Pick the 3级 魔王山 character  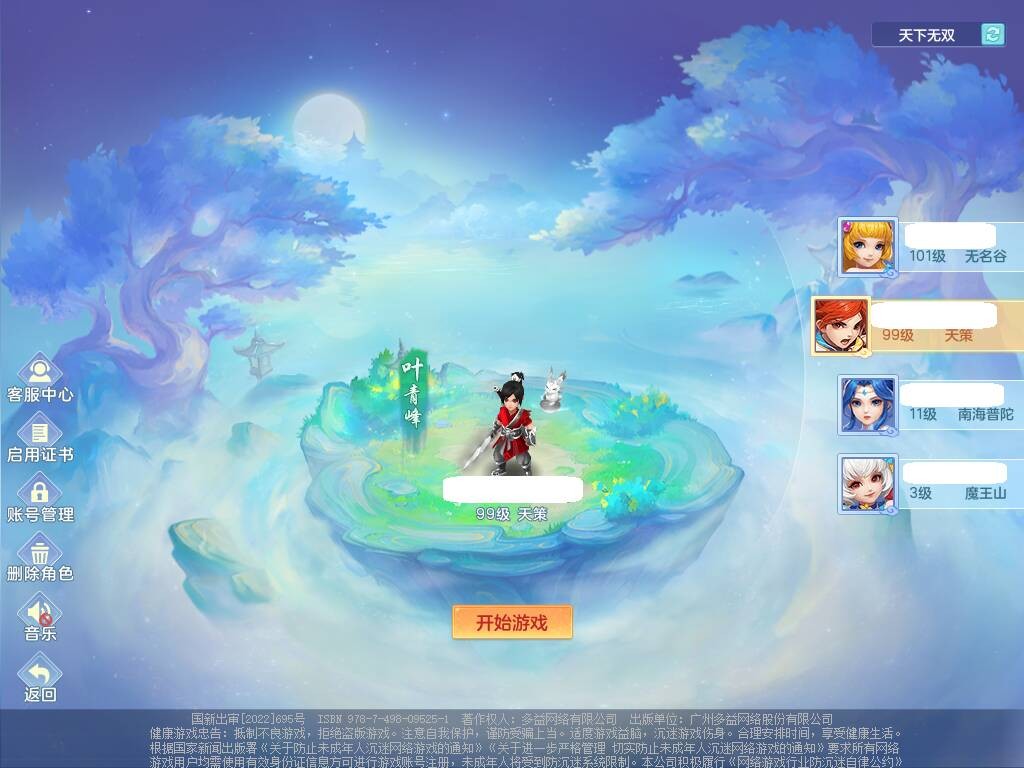(930, 484)
